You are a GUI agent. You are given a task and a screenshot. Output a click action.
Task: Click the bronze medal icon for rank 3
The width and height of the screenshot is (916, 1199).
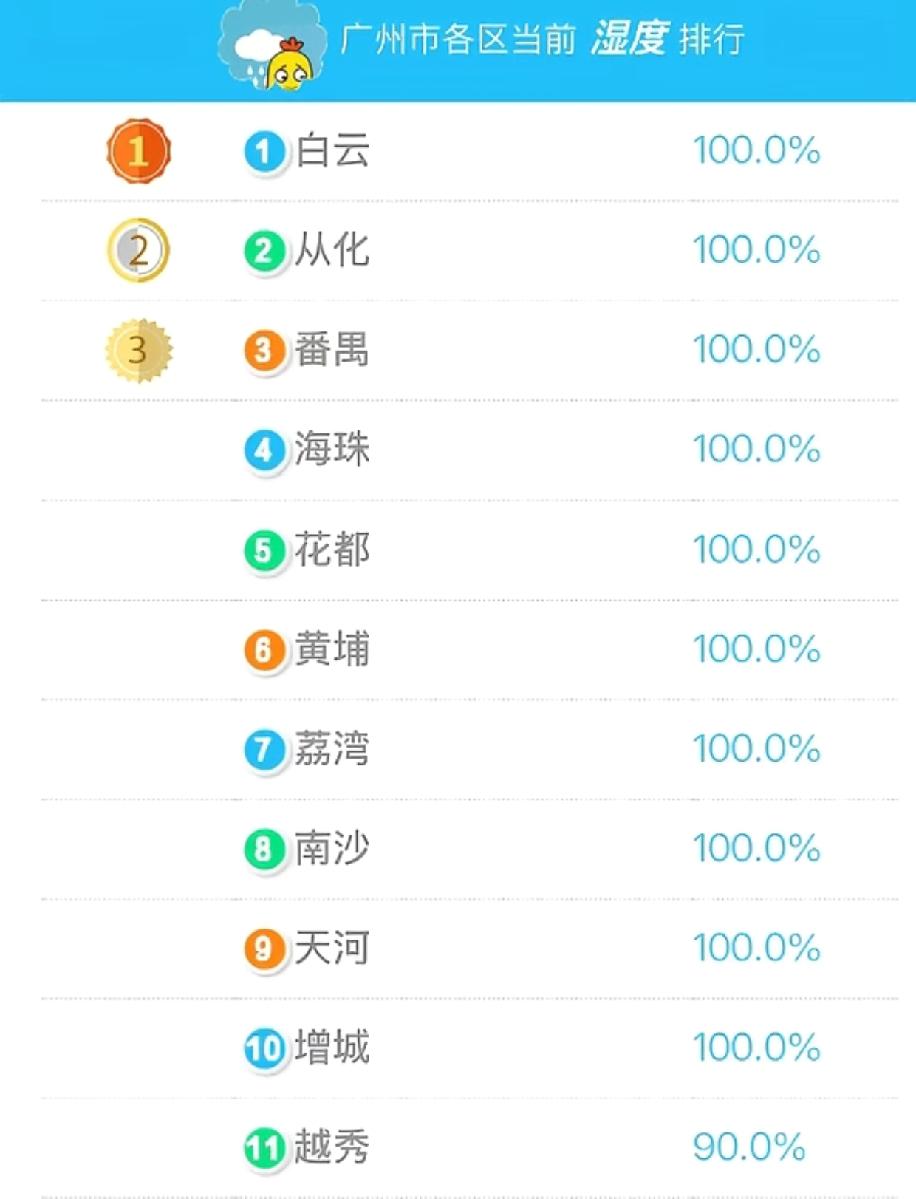click(x=140, y=350)
